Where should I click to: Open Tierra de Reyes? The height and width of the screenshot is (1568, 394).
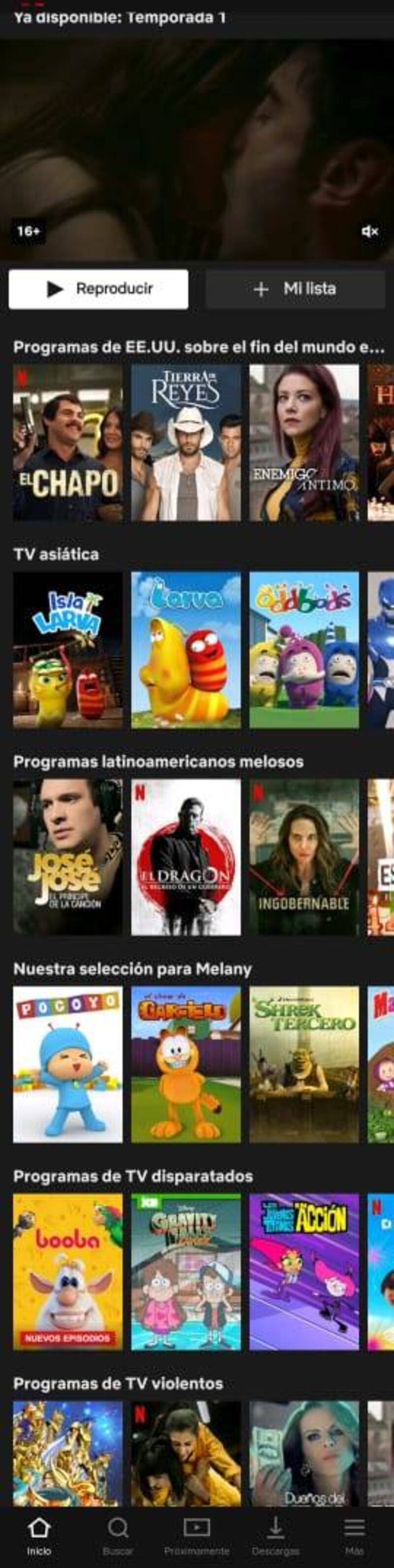tap(186, 443)
